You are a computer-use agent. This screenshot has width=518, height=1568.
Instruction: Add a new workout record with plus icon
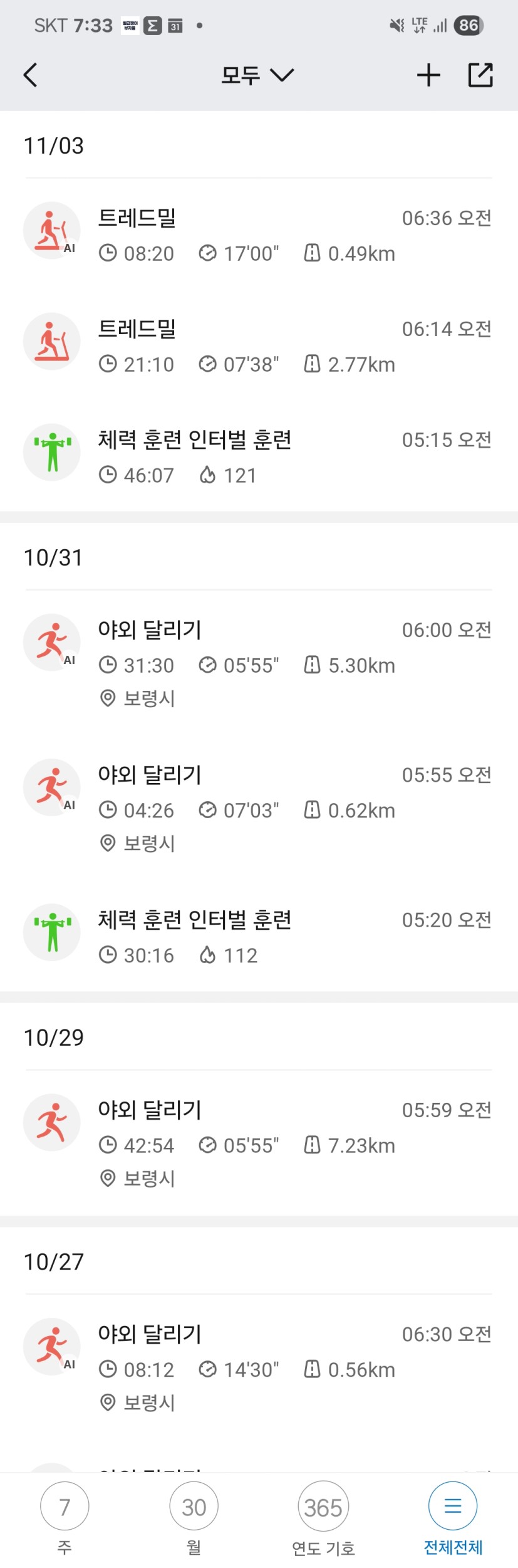pos(428,75)
